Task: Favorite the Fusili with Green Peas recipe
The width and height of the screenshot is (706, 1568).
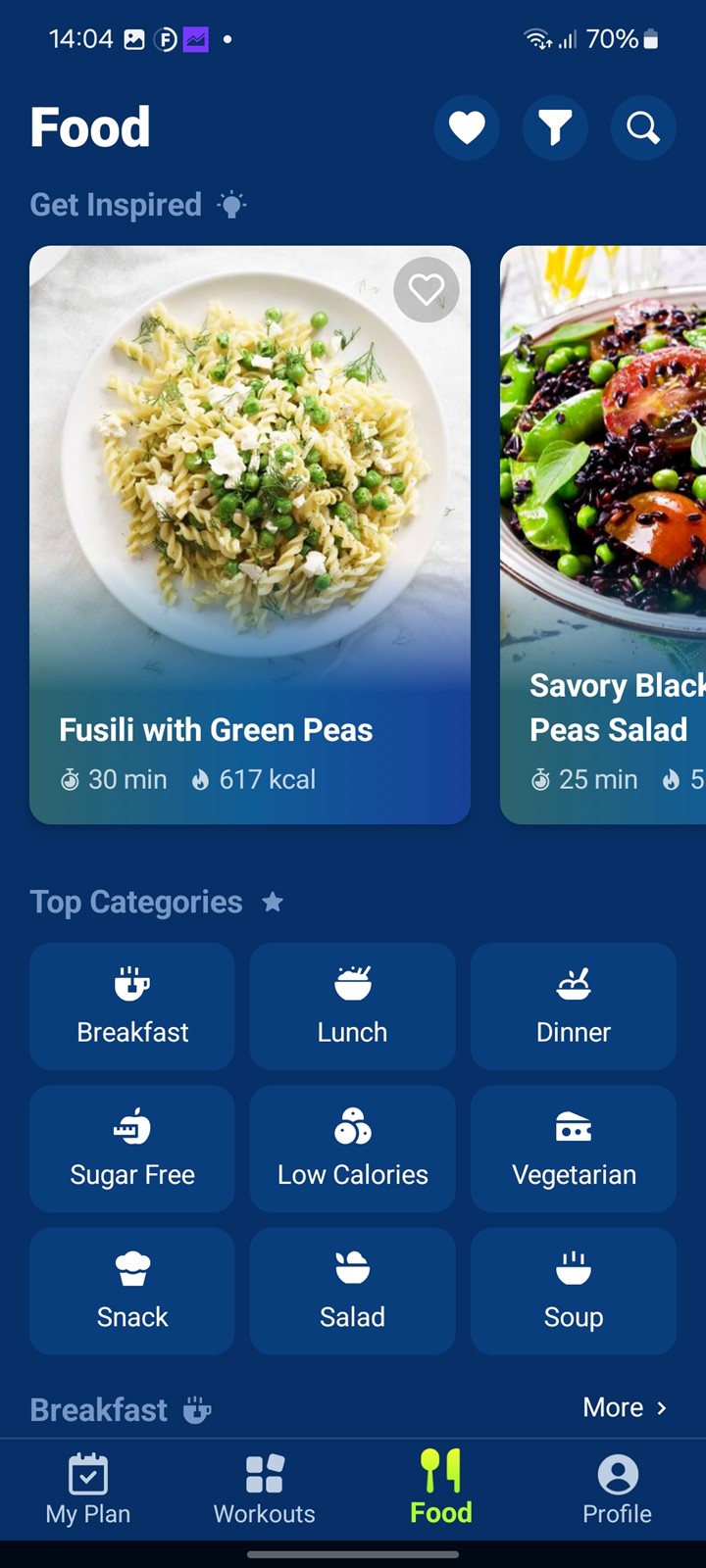Action: (x=427, y=290)
